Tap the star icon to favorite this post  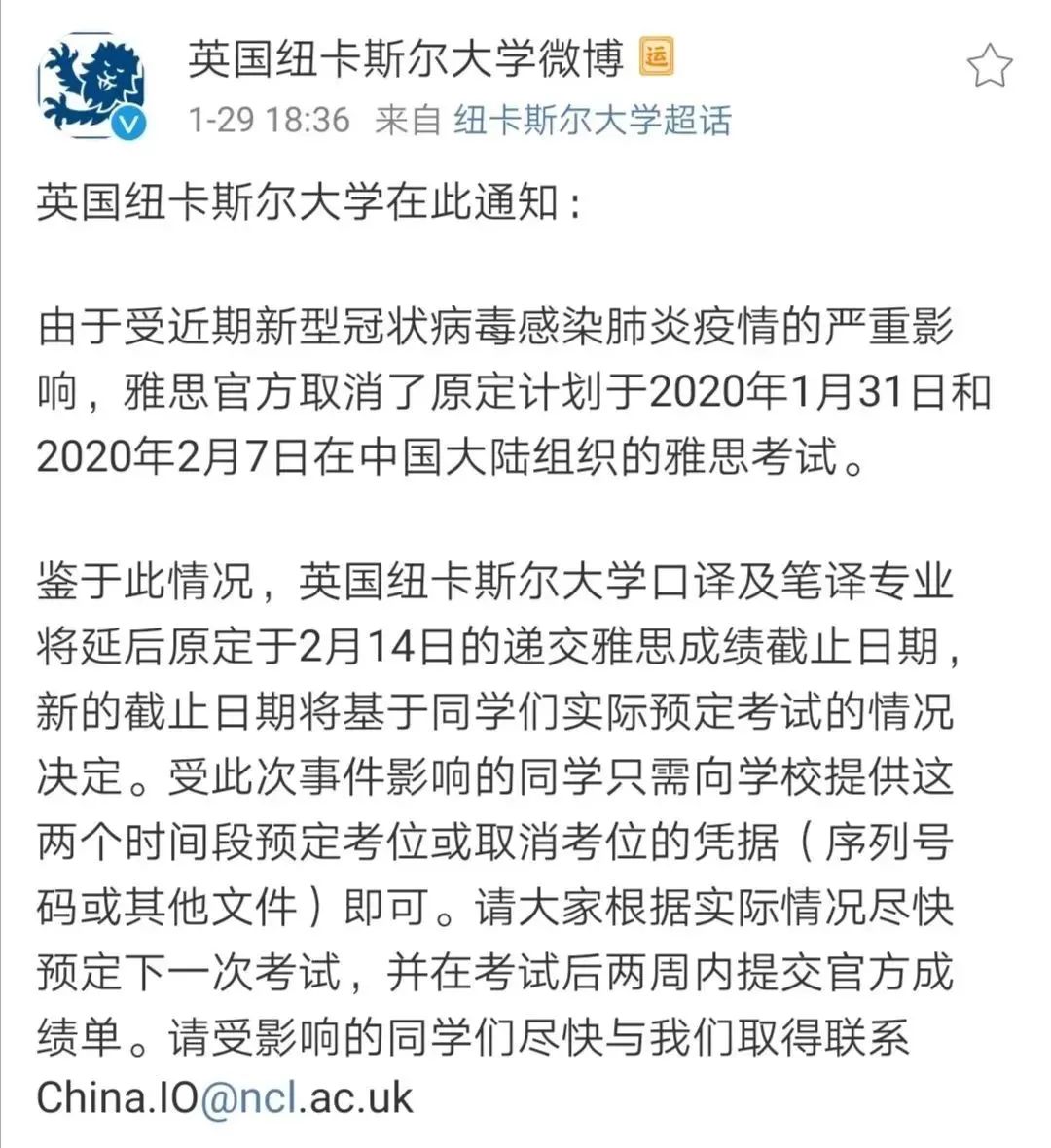(x=990, y=66)
